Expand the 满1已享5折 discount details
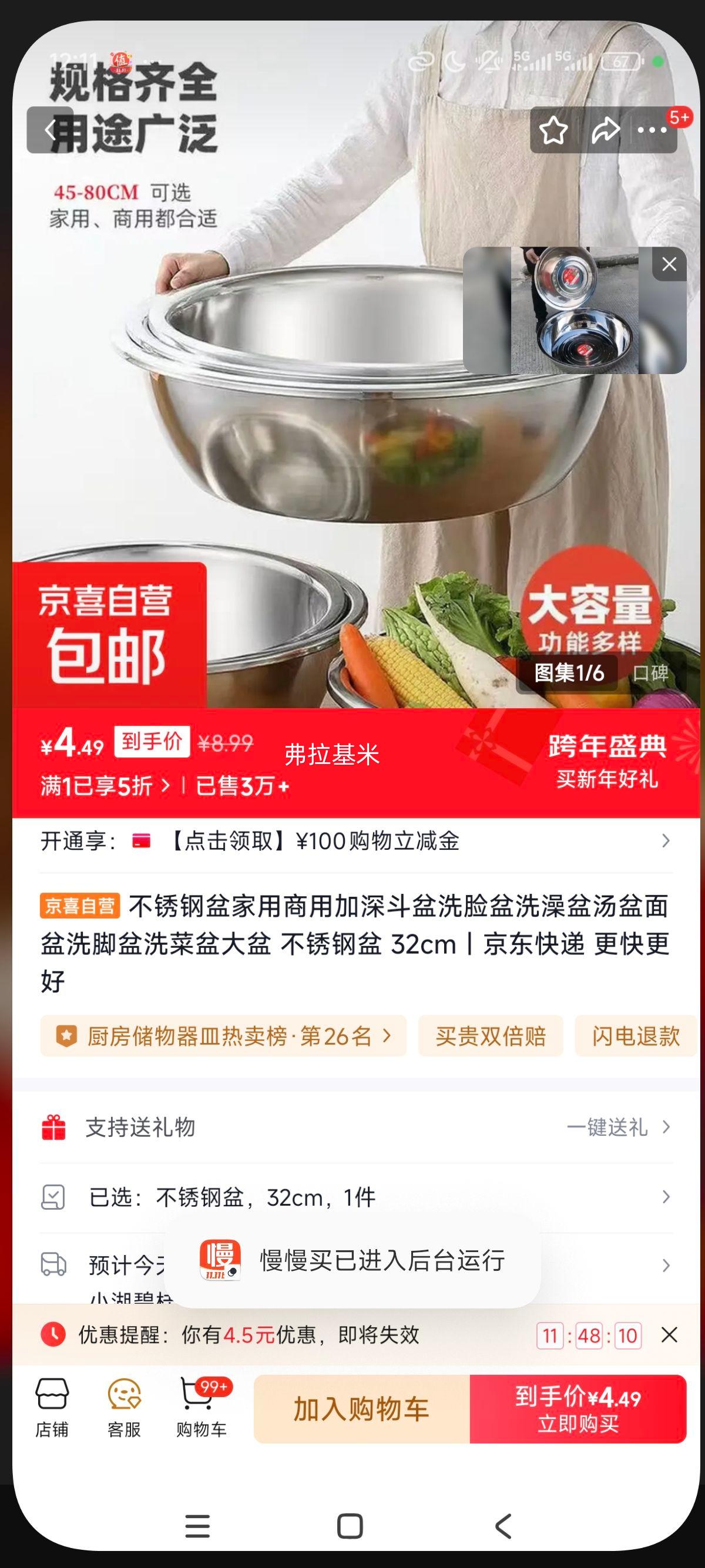Viewport: 705px width, 1568px height. [98, 788]
